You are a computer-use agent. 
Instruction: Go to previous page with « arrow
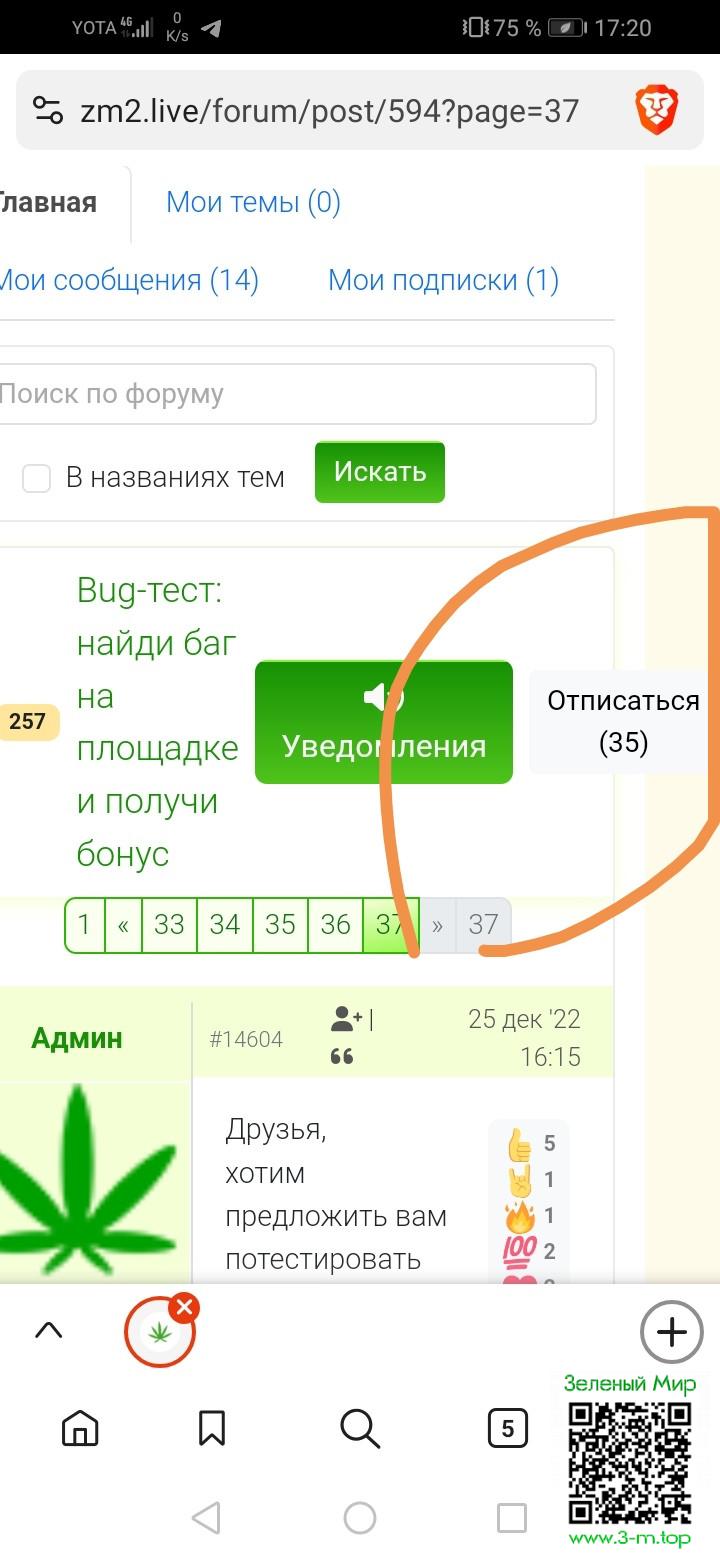point(123,925)
